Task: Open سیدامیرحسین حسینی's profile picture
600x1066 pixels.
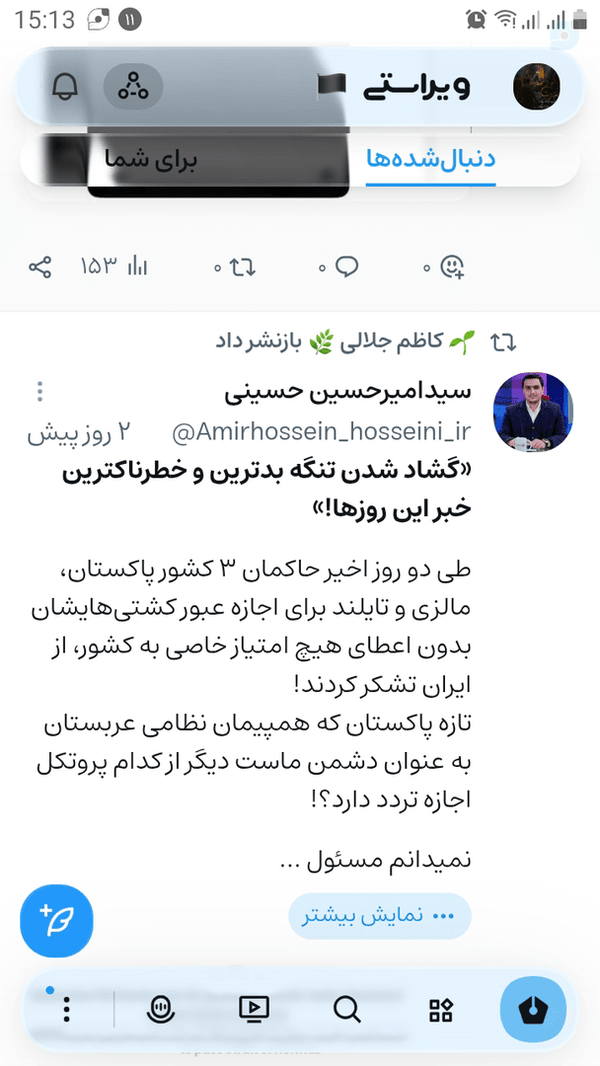Action: 533,412
